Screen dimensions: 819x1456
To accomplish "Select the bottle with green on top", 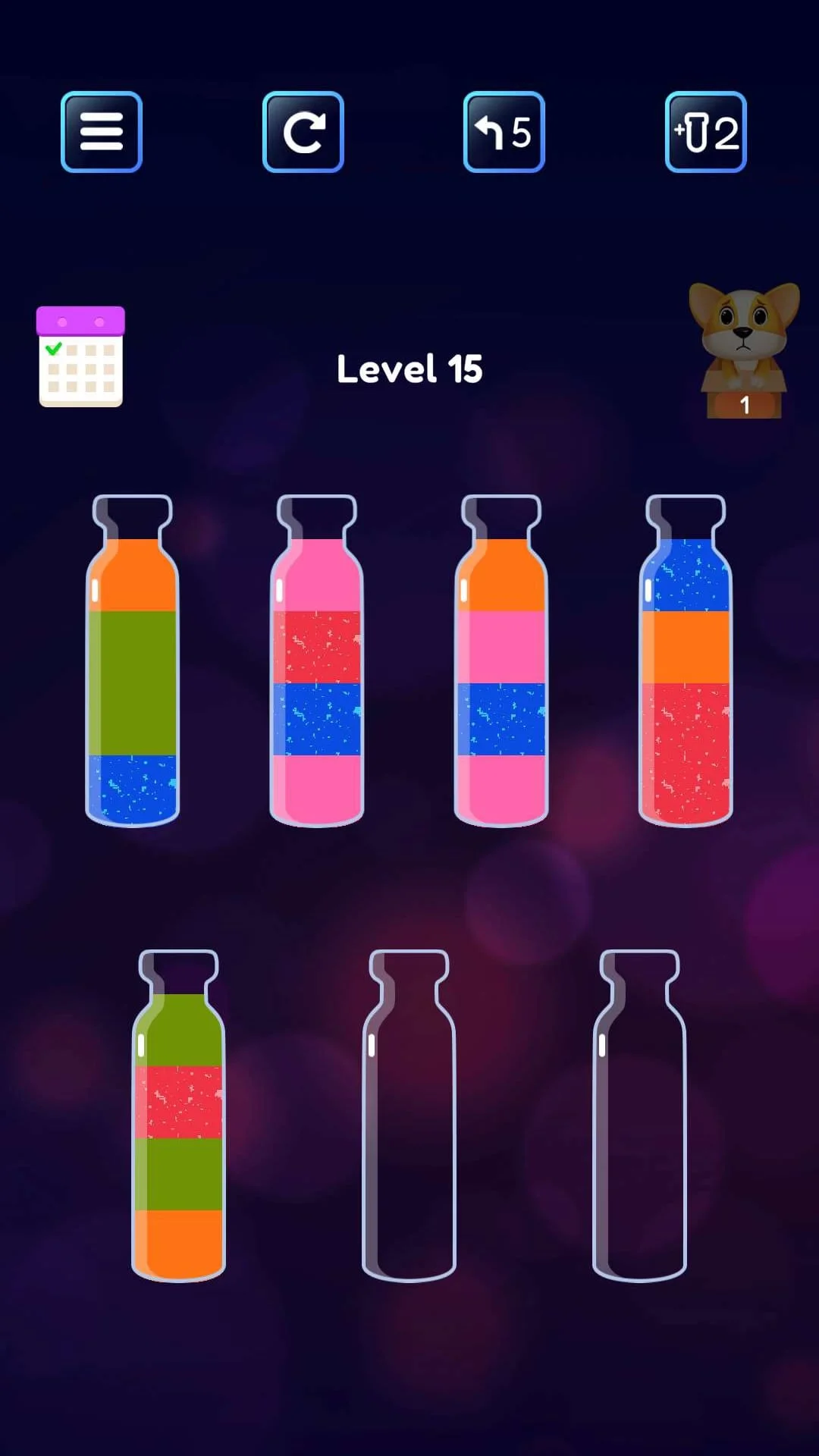I will coord(179,1122).
